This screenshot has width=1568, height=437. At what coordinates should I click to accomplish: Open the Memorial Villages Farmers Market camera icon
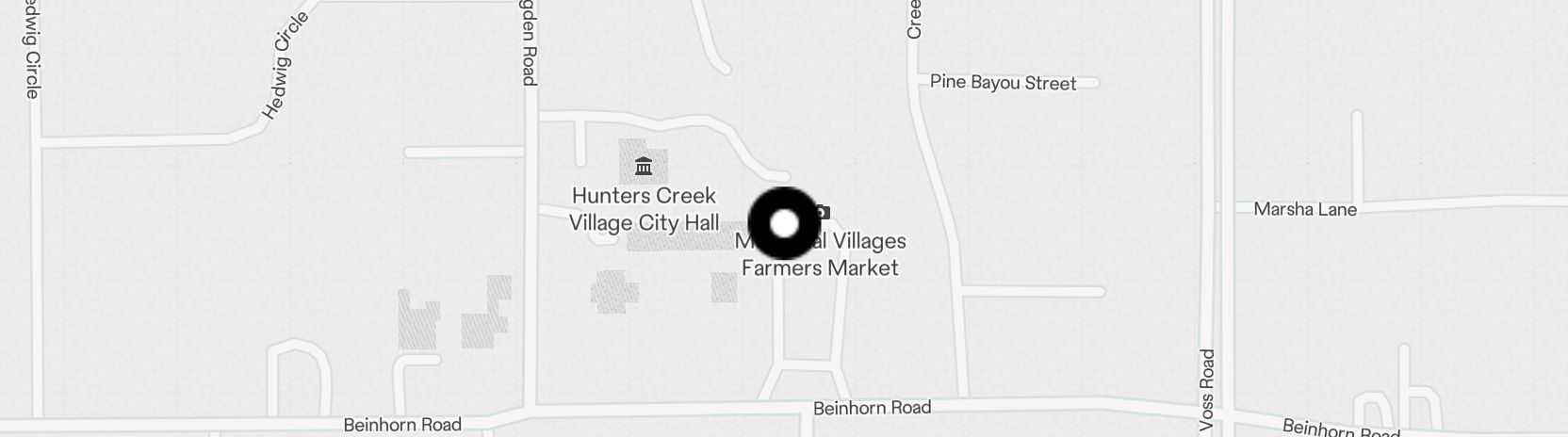pos(823,213)
